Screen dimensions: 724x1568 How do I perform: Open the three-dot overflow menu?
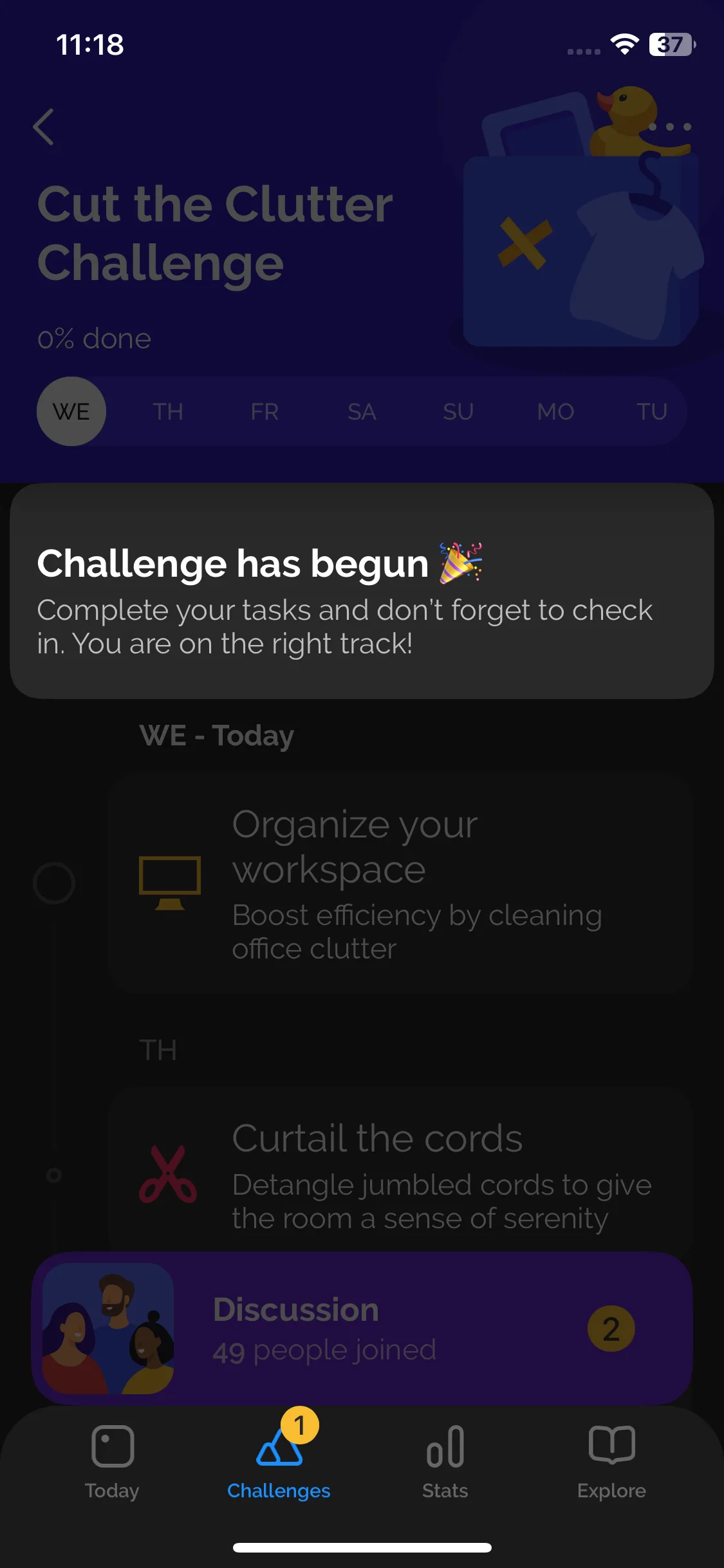tap(669, 127)
